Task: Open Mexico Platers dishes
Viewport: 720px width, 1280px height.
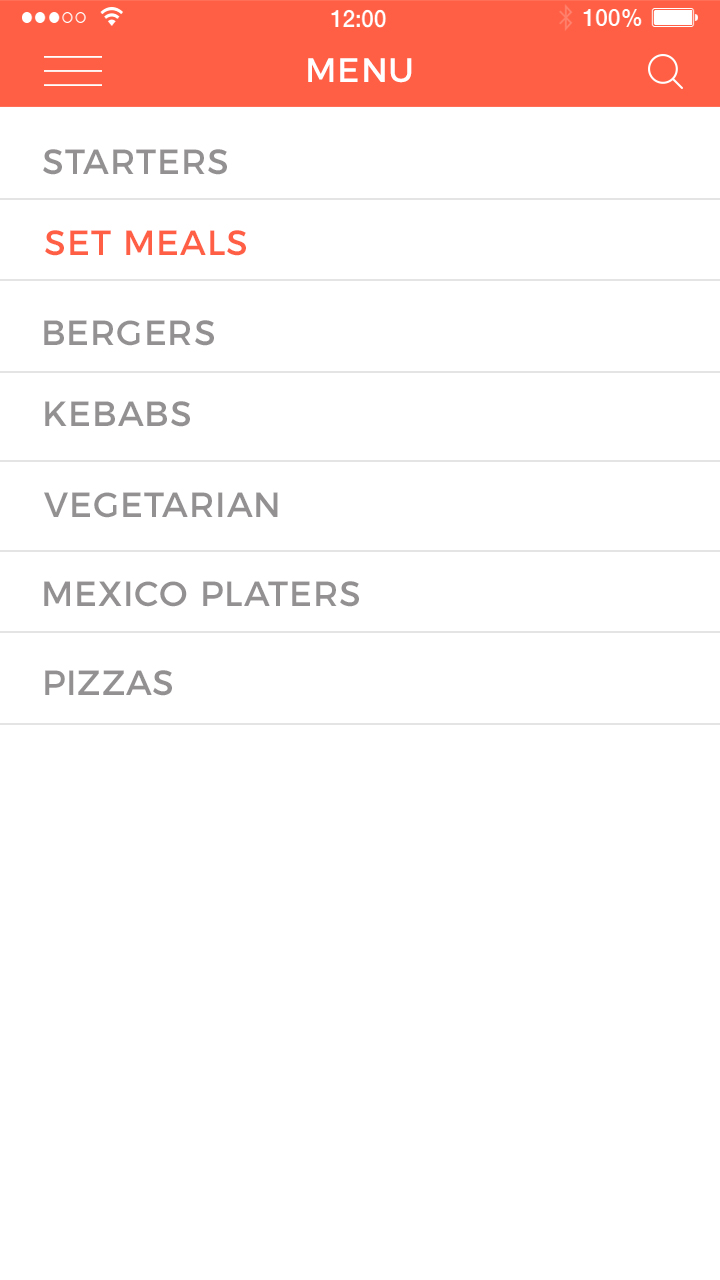Action: [x=201, y=594]
